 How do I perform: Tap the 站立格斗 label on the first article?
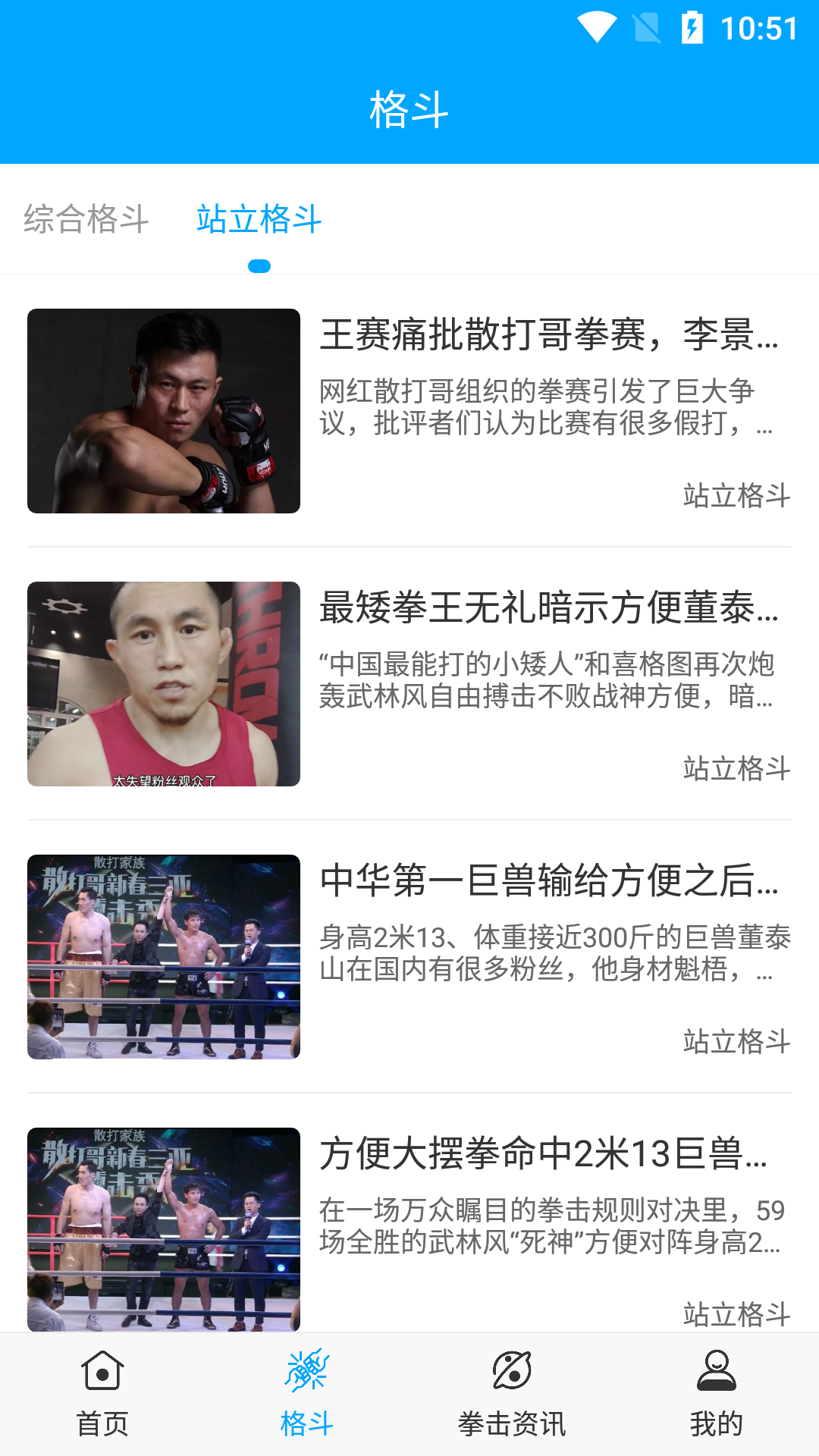pos(735,497)
